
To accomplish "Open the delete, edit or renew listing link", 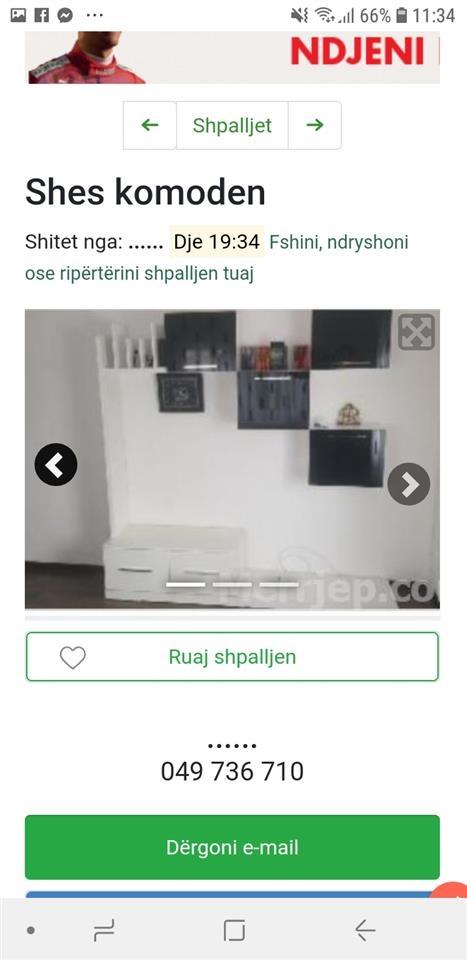I will (x=217, y=258).
